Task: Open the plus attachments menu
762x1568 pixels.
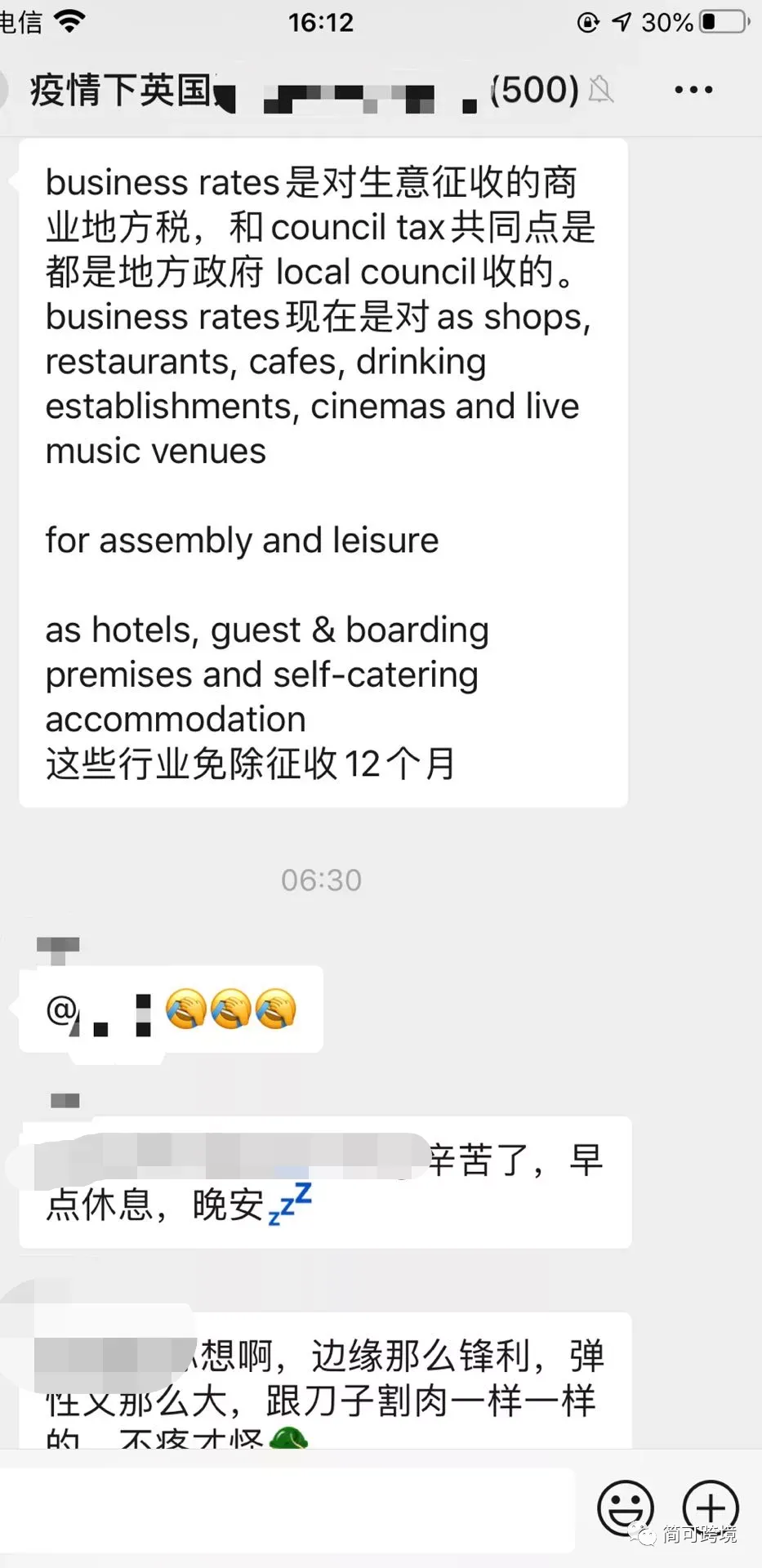Action: [711, 1508]
